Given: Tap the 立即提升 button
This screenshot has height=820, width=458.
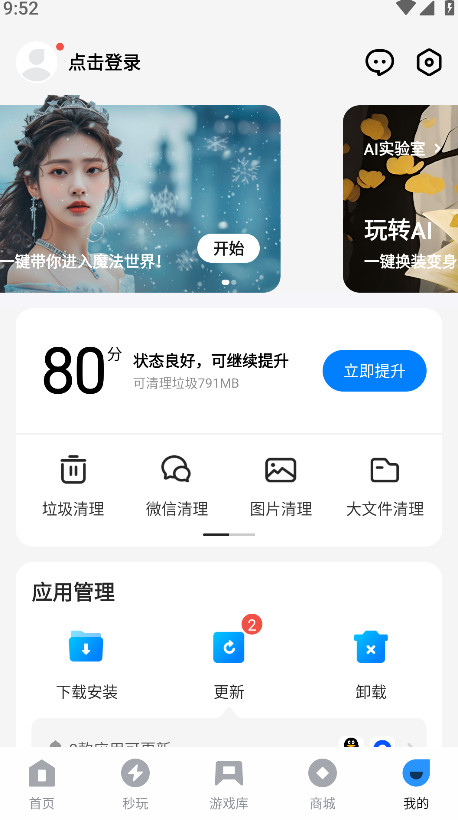Looking at the screenshot, I should (374, 371).
